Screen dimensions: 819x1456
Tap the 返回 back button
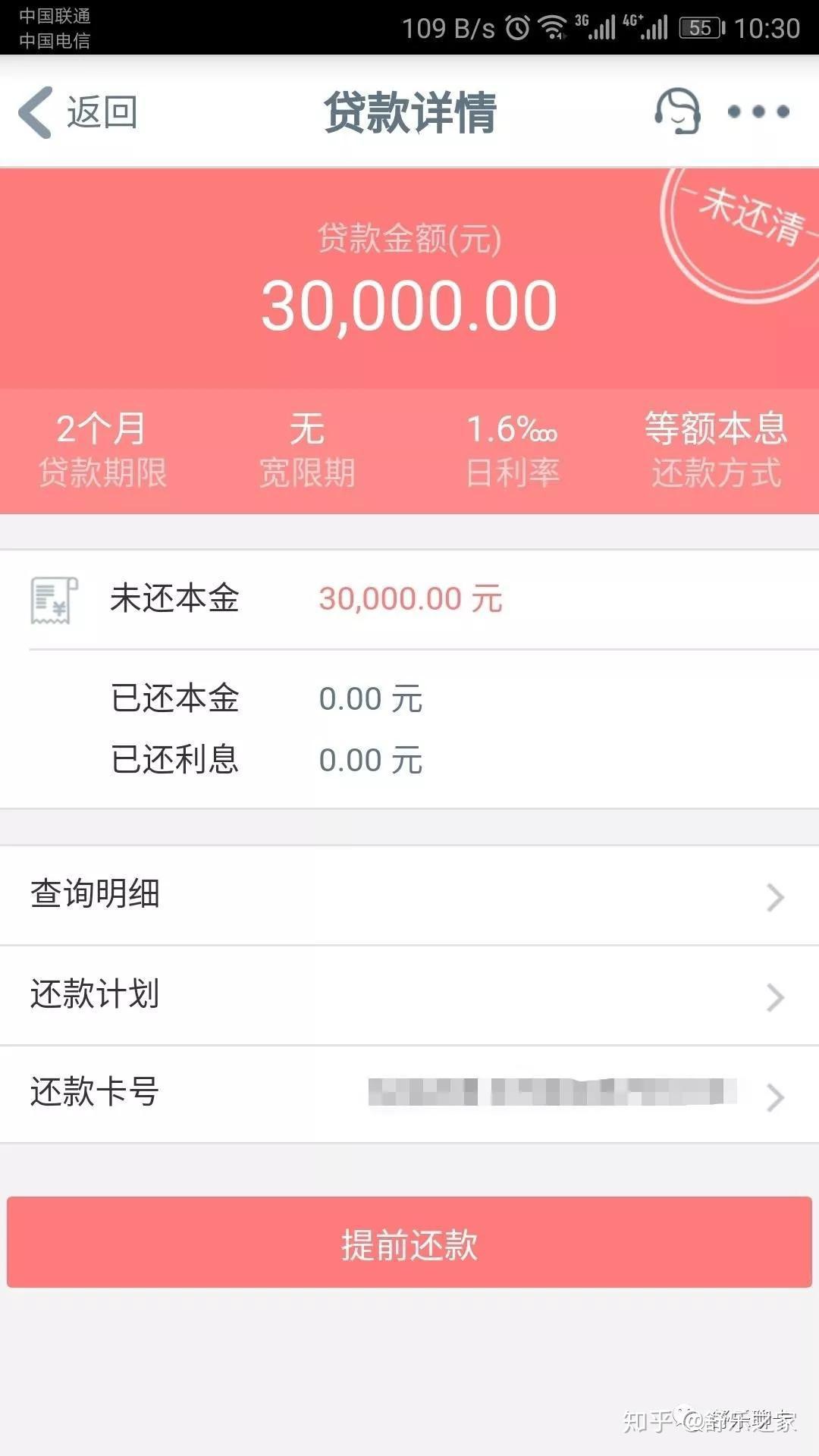point(78,112)
